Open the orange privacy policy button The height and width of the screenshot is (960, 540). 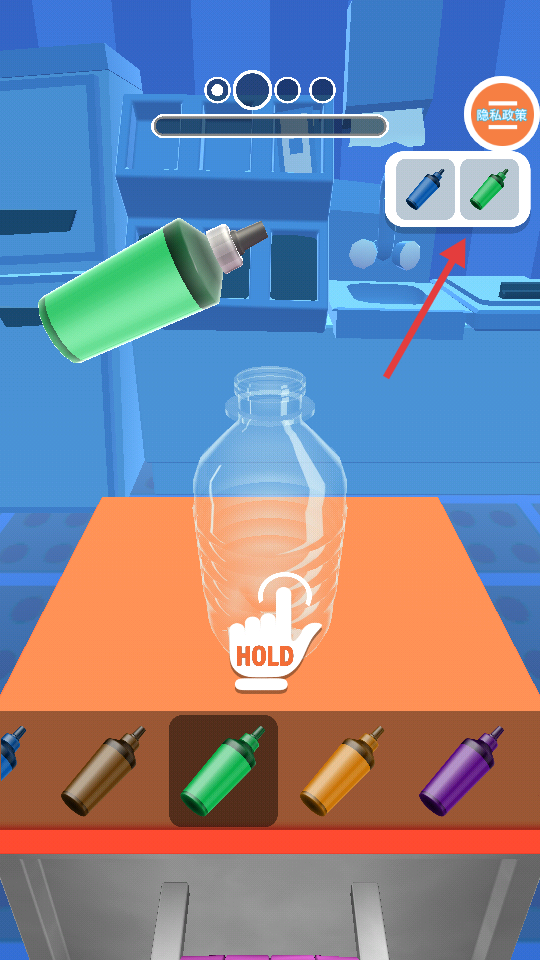[x=501, y=114]
